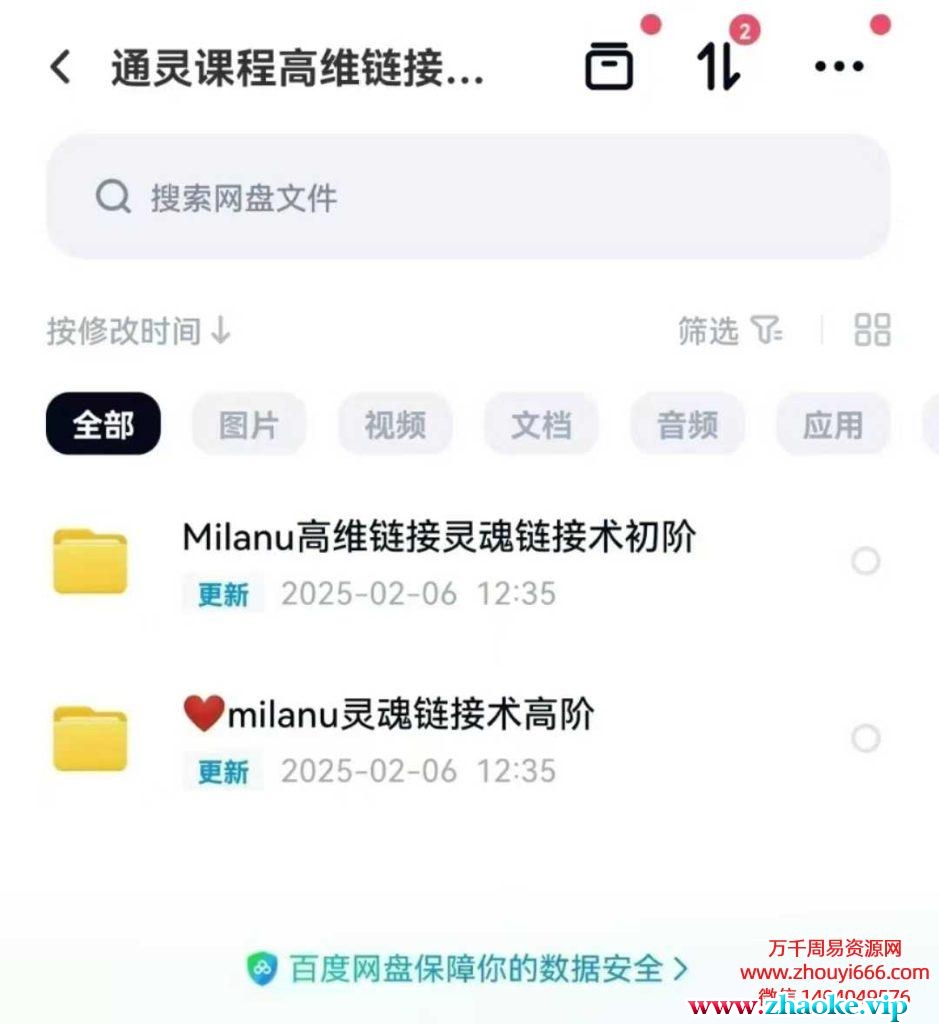This screenshot has height=1024, width=939.
Task: Filter the list by 视频
Action: point(395,424)
